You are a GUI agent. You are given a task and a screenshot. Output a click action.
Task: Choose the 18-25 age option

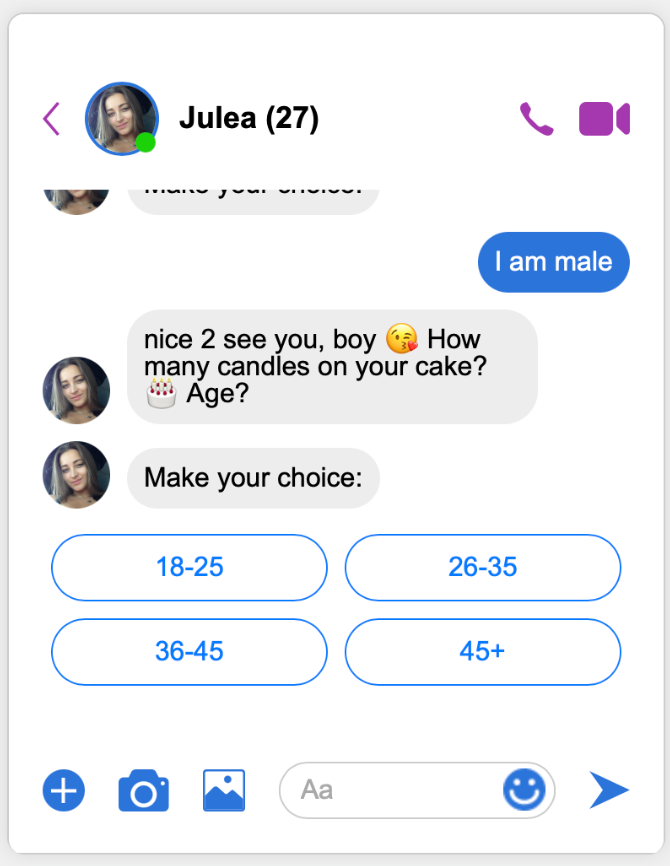pyautogui.click(x=189, y=567)
